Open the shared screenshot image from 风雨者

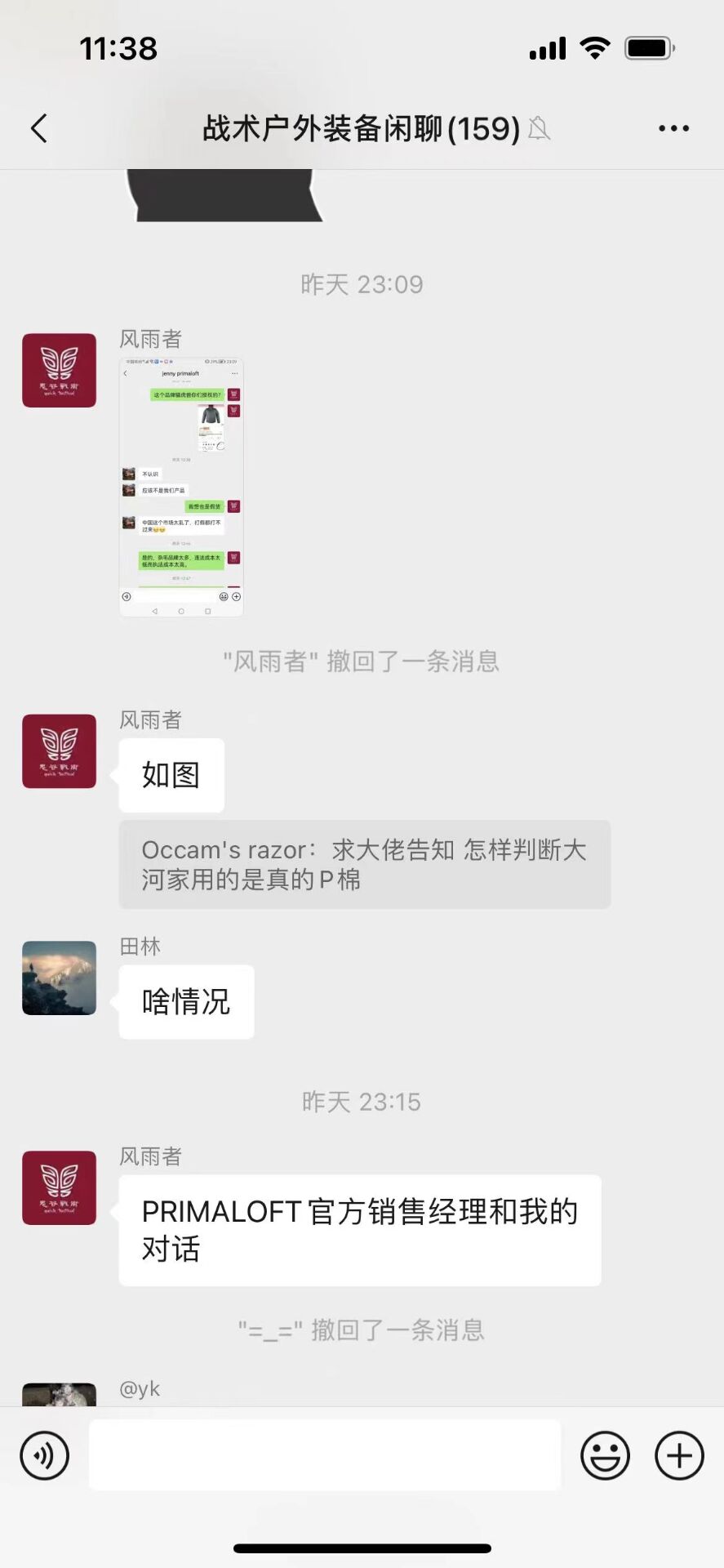181,487
